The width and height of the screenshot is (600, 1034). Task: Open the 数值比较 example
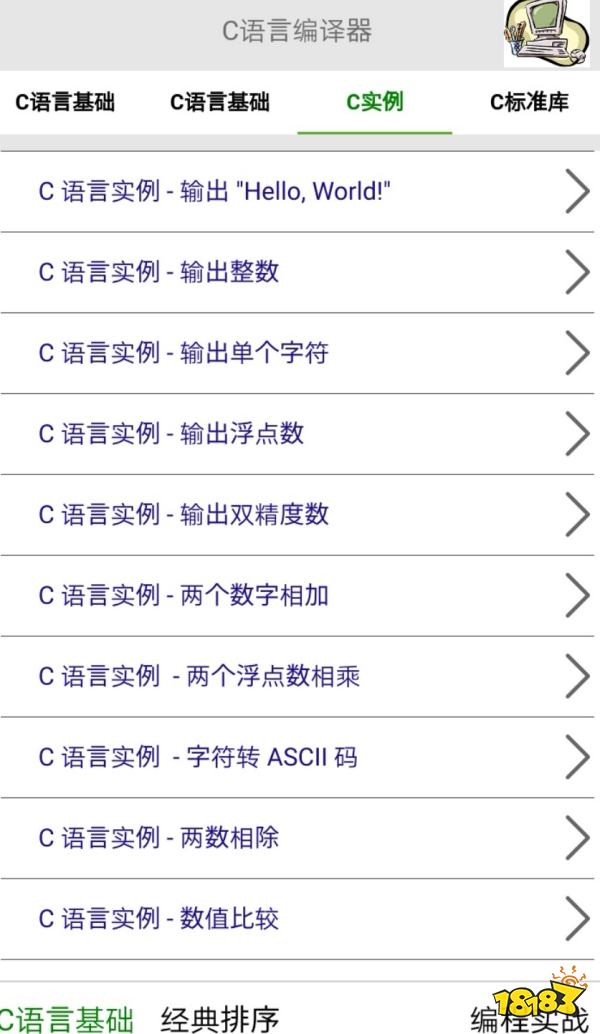pos(300,919)
